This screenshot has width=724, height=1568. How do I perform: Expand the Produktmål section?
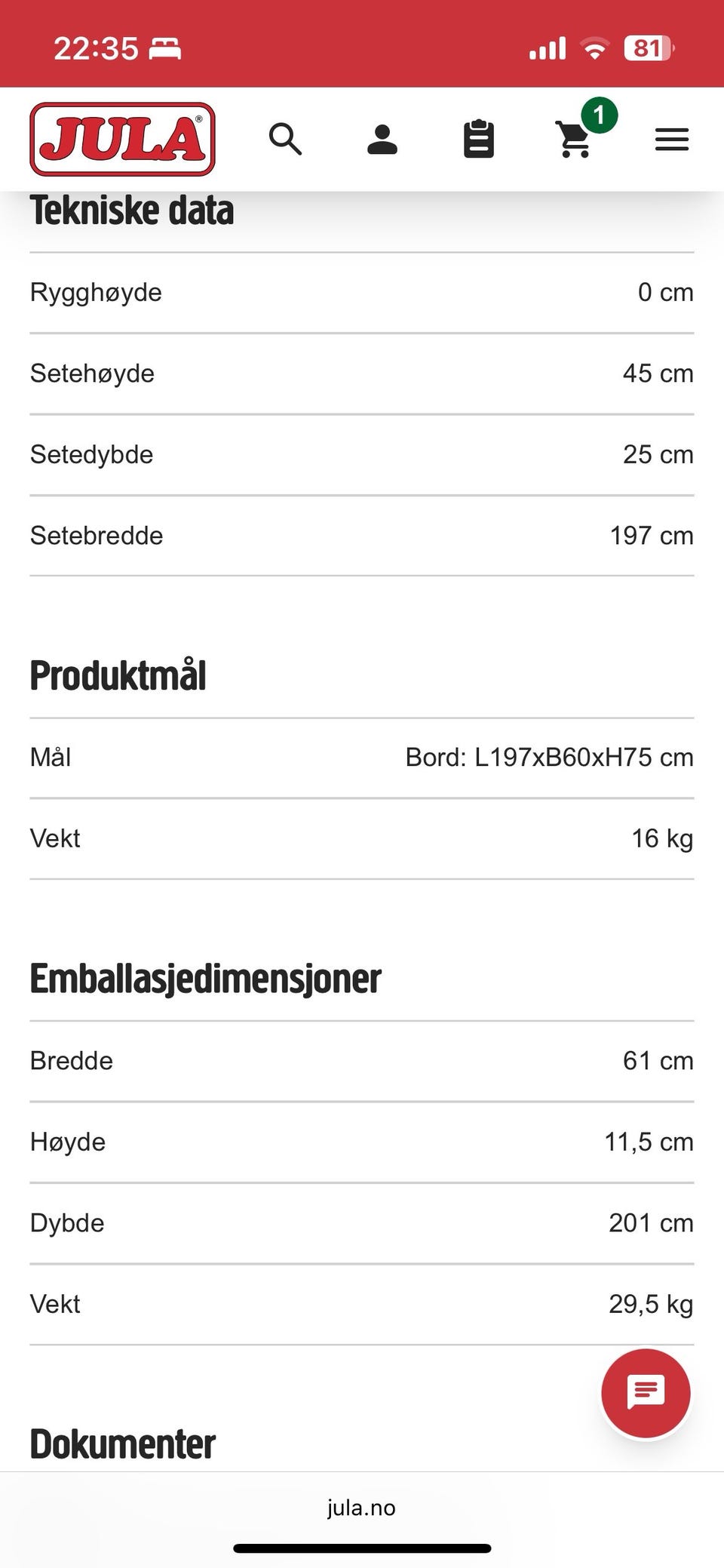(x=118, y=675)
